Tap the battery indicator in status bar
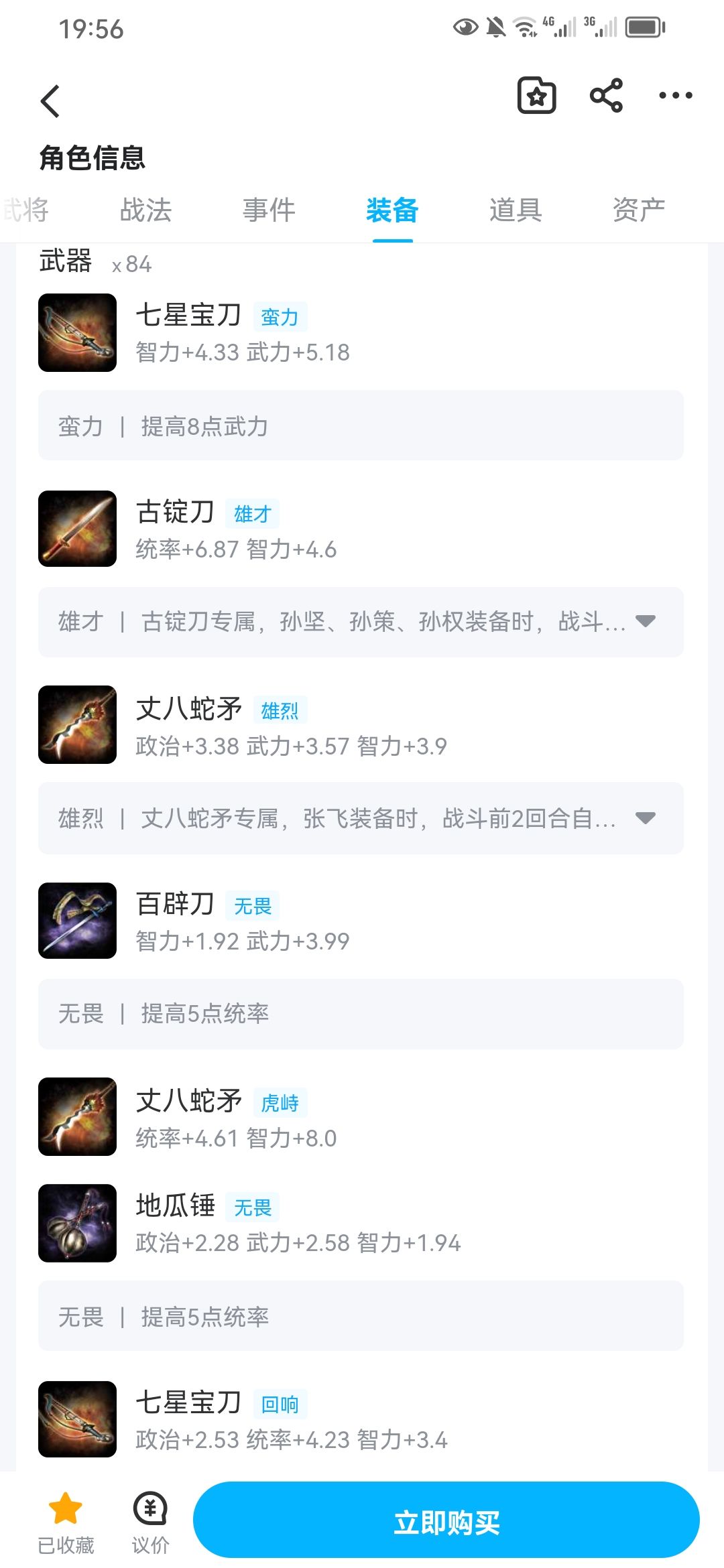 [645, 27]
